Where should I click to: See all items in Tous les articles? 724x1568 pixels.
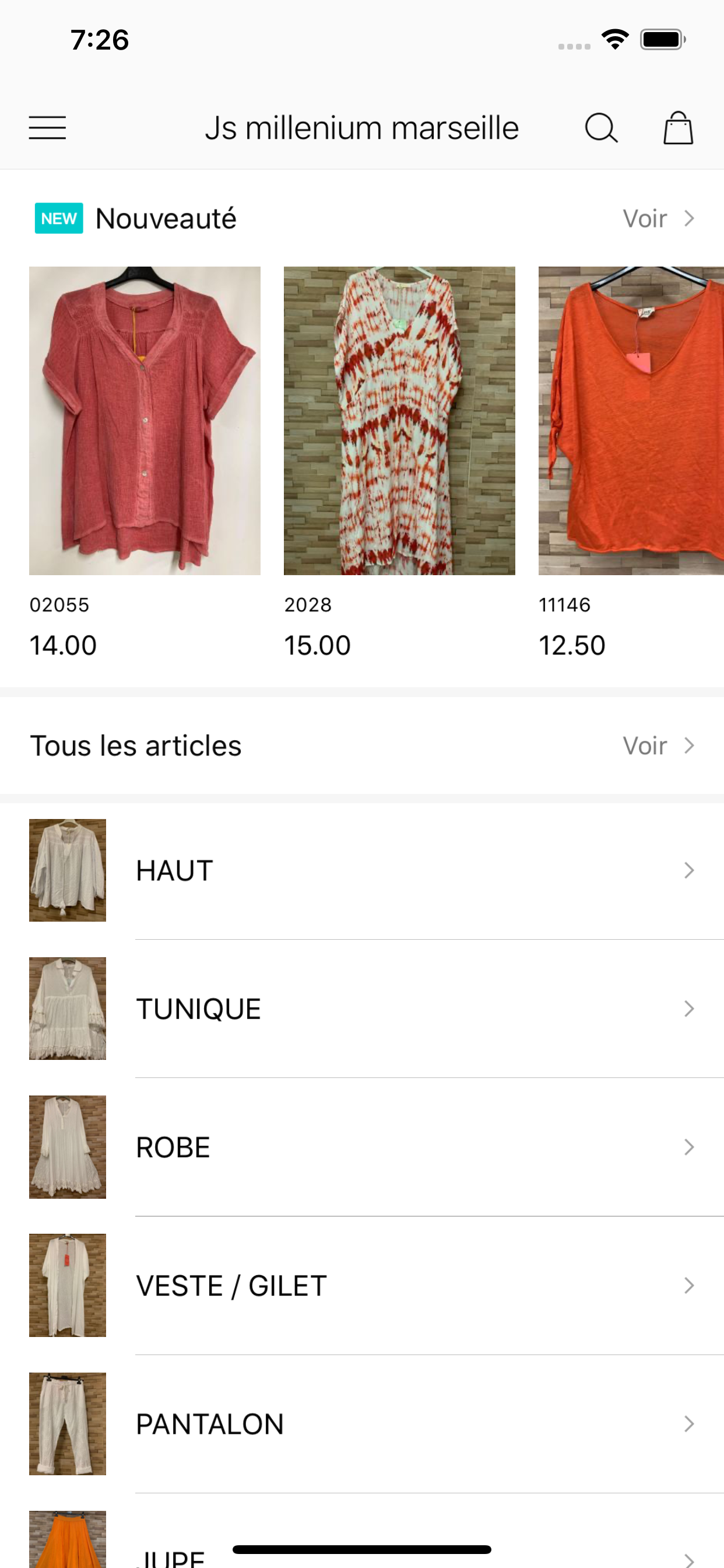point(658,745)
